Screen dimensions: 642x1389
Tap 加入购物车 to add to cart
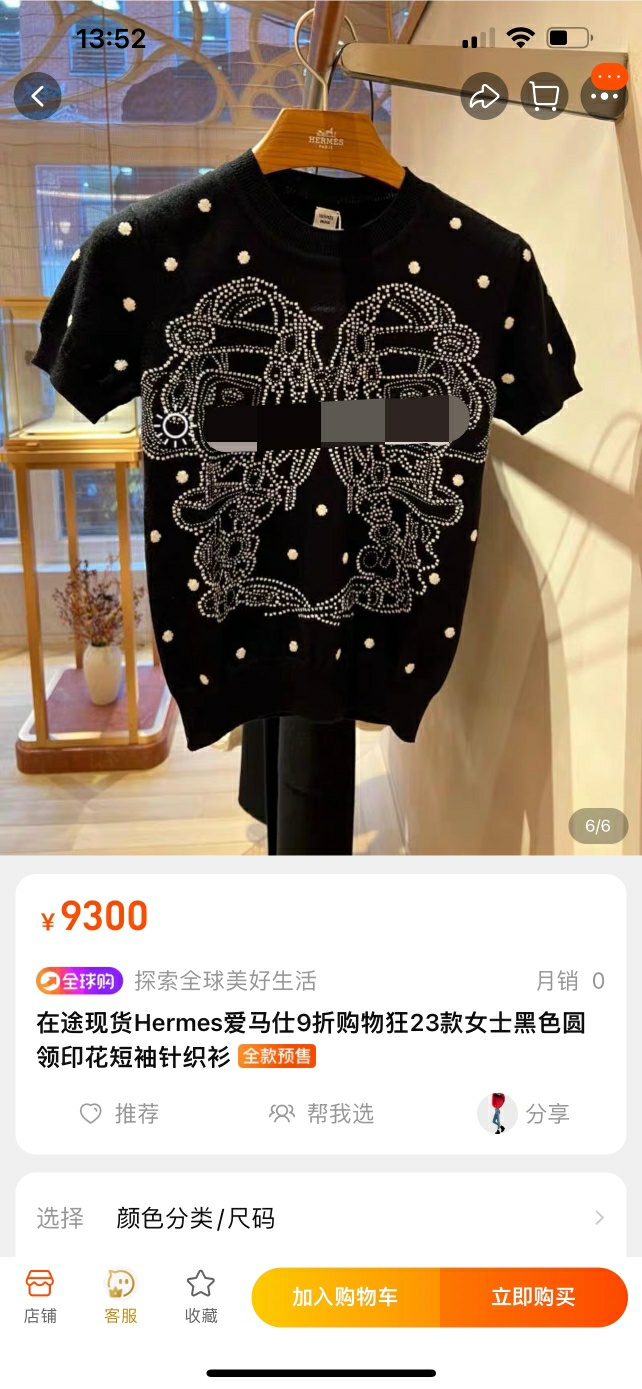tap(345, 1297)
